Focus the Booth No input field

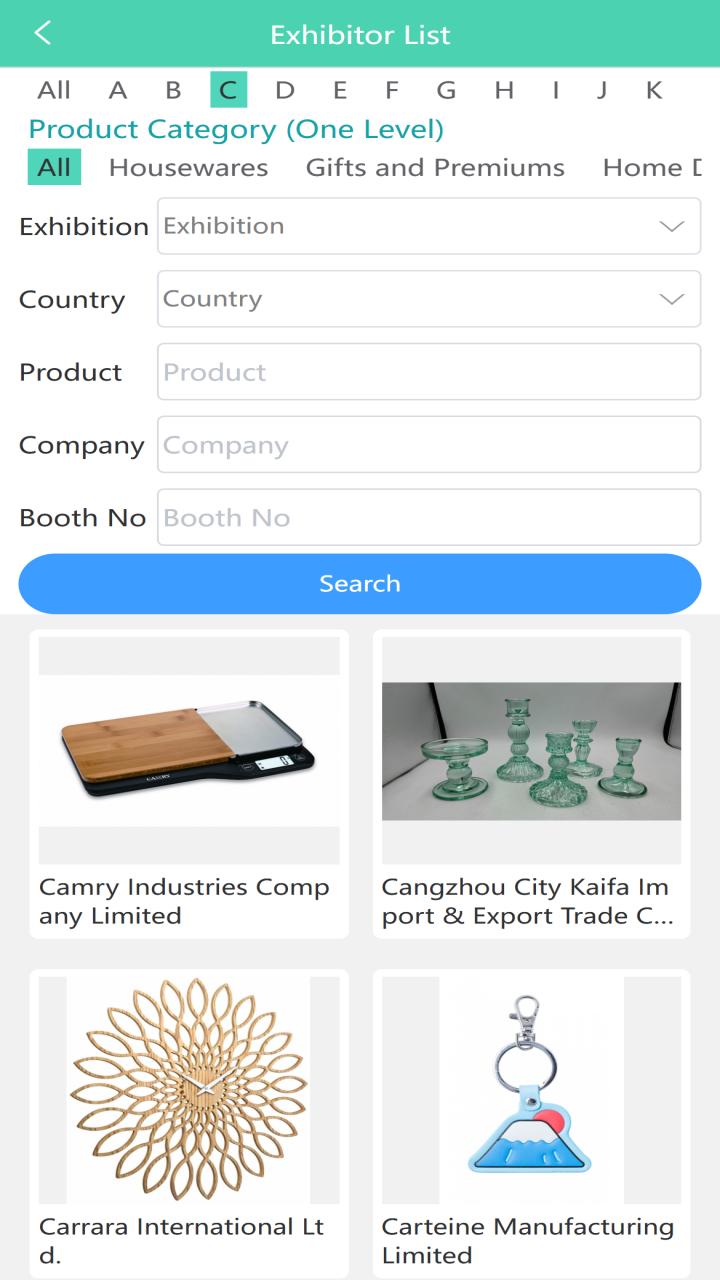[429, 518]
